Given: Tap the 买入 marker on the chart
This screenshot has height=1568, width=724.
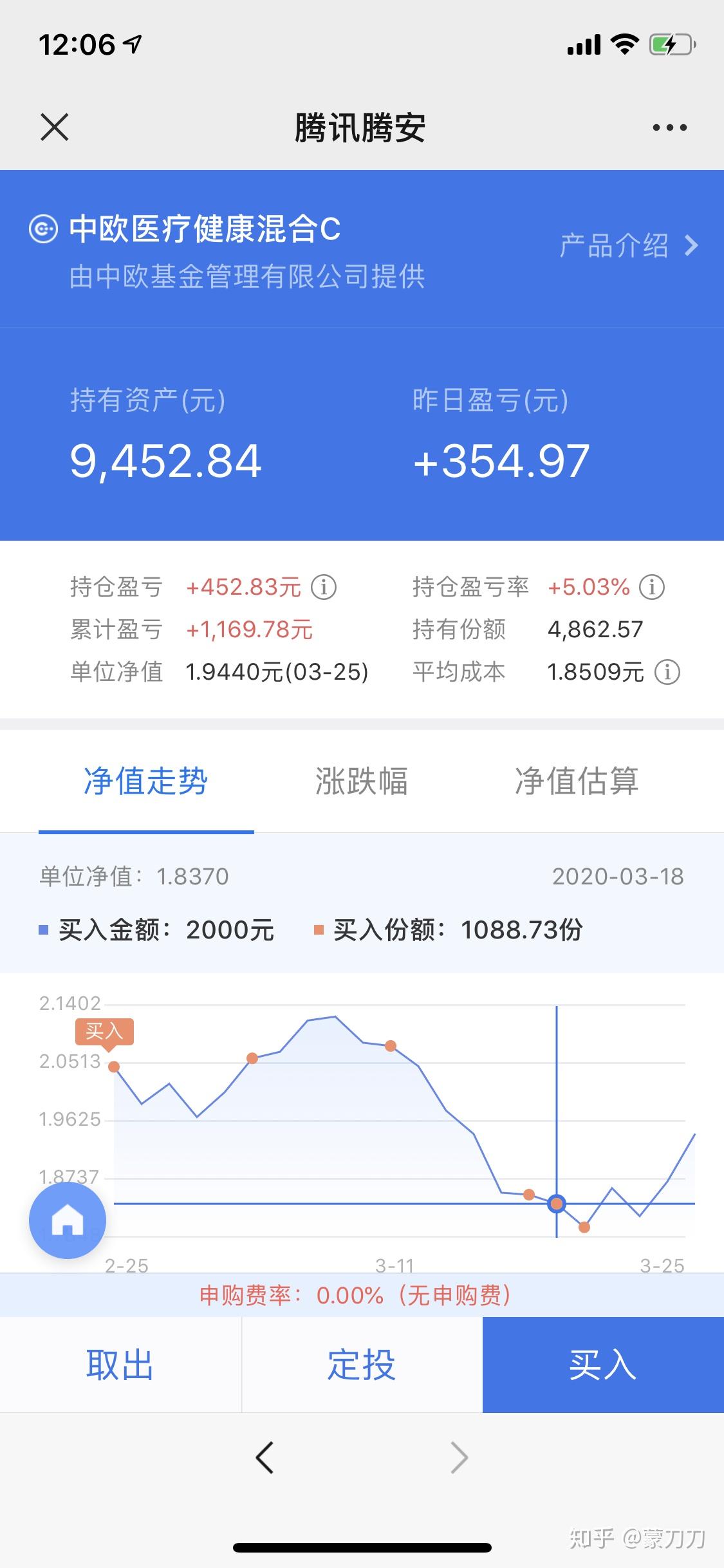Looking at the screenshot, I should pyautogui.click(x=104, y=1032).
